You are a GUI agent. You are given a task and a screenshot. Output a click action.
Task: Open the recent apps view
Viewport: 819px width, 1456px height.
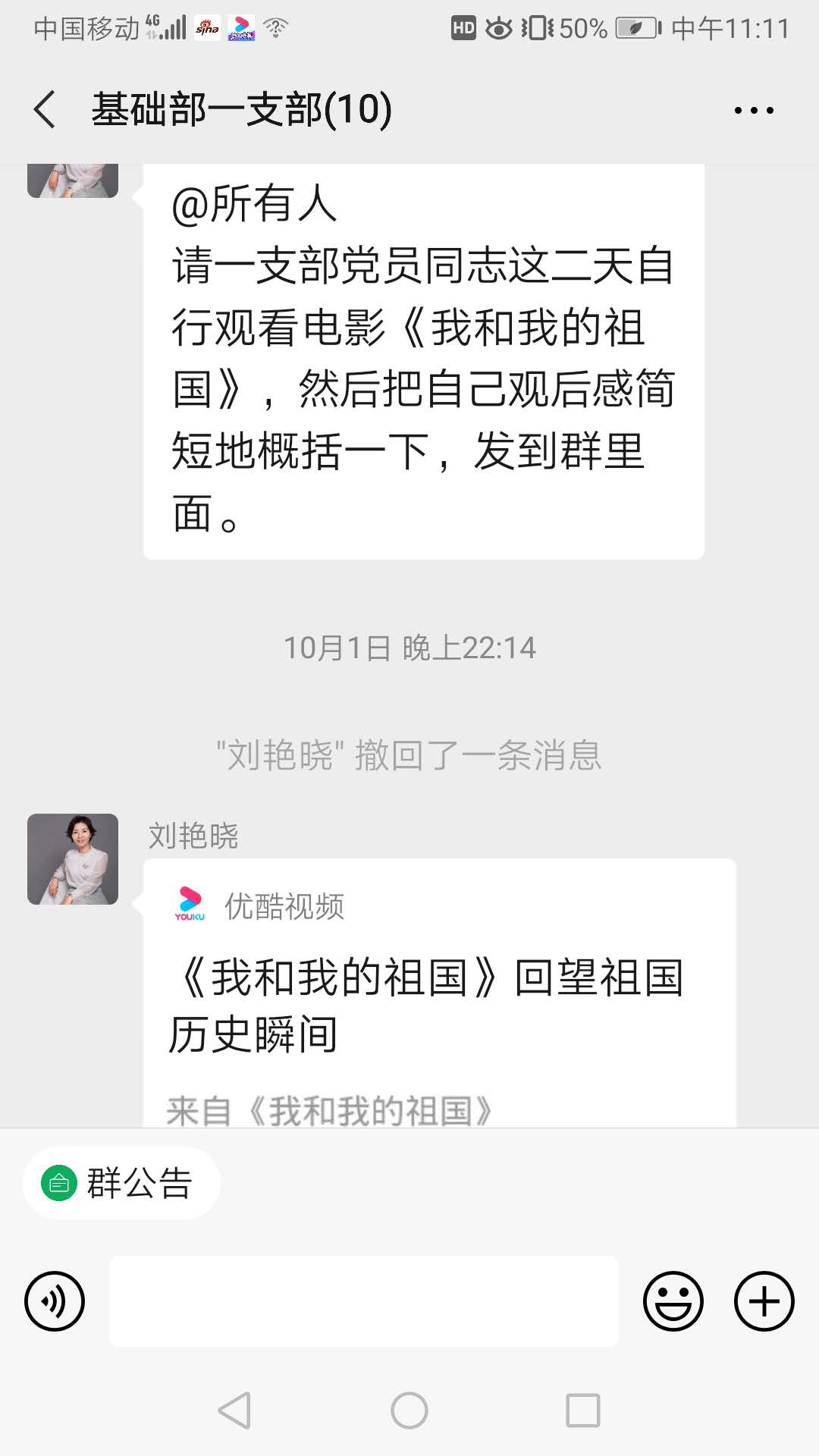pyautogui.click(x=583, y=1410)
